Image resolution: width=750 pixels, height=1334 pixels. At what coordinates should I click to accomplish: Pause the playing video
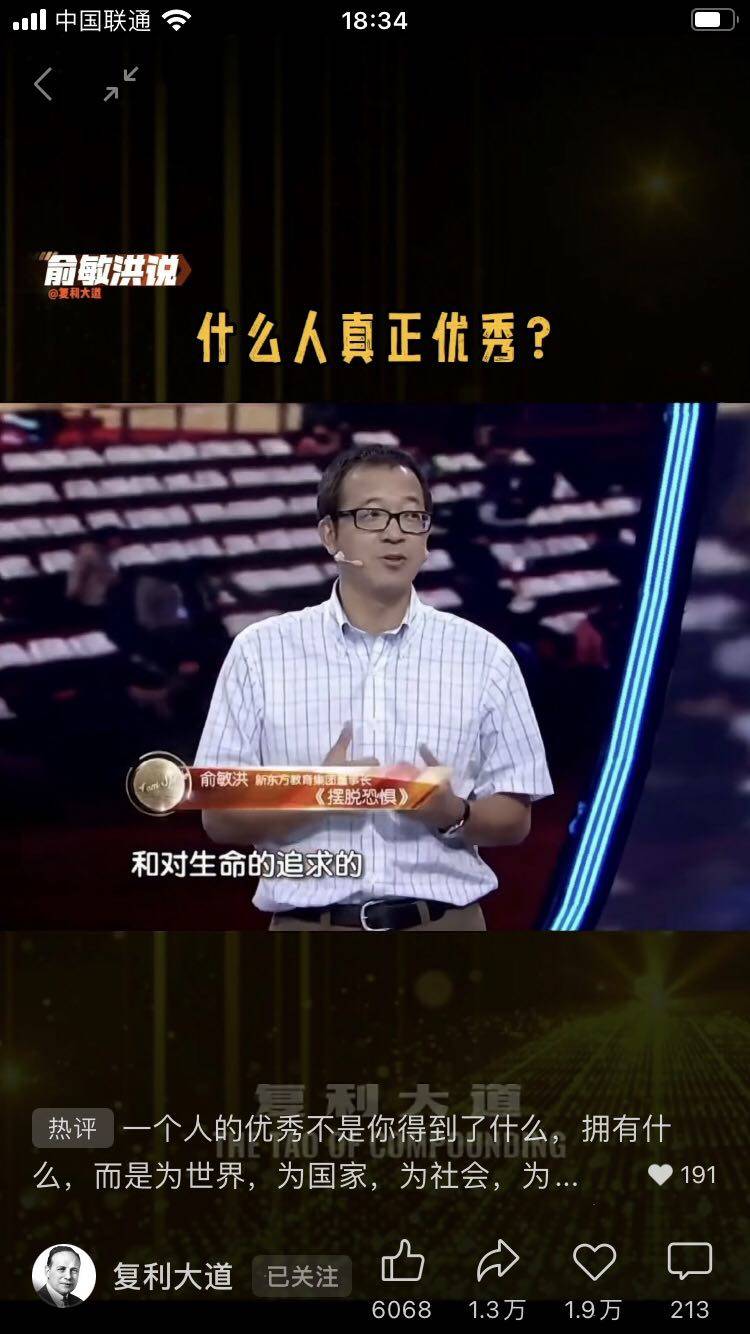374,666
